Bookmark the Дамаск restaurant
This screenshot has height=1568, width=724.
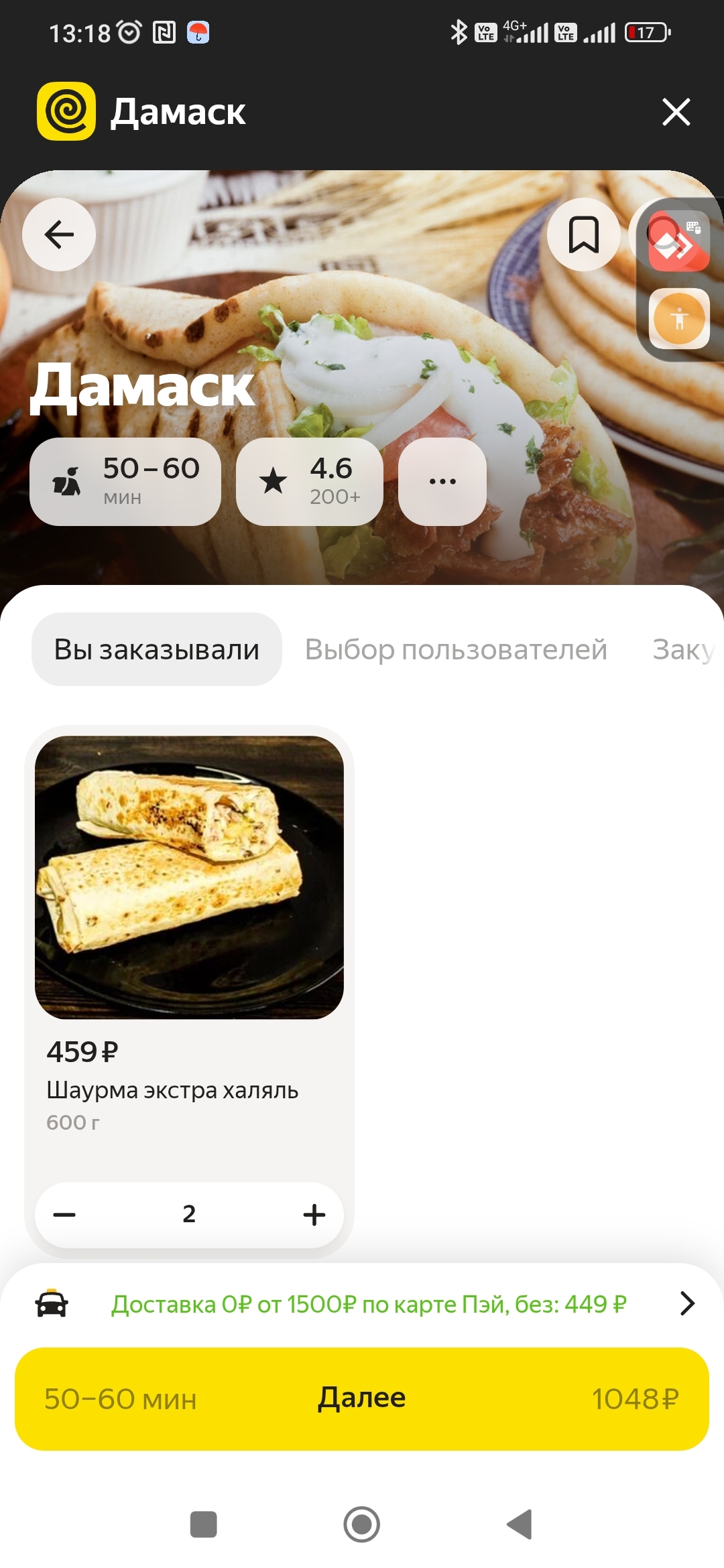(x=583, y=235)
